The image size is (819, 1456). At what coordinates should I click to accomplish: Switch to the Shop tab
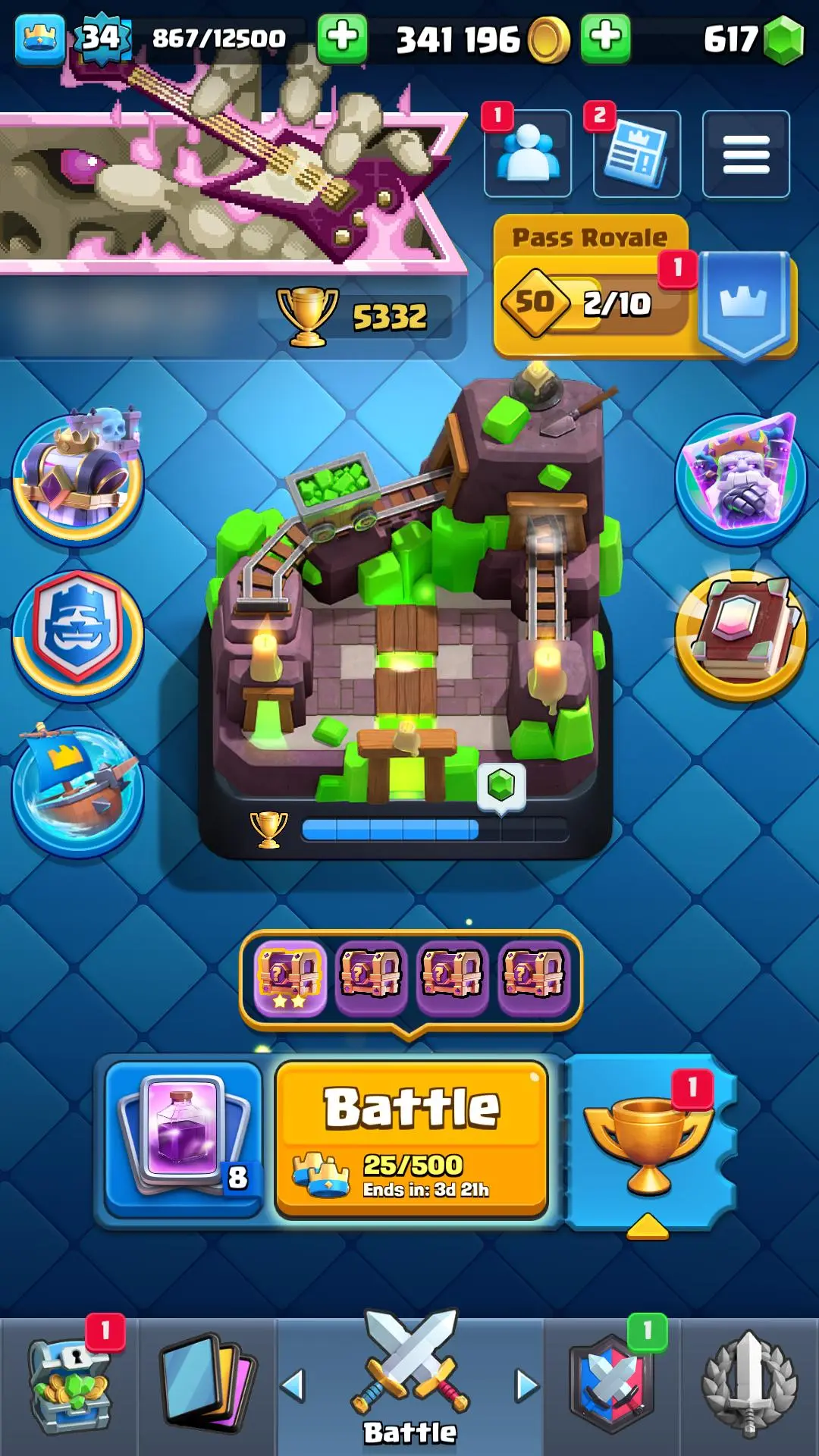(70, 1385)
